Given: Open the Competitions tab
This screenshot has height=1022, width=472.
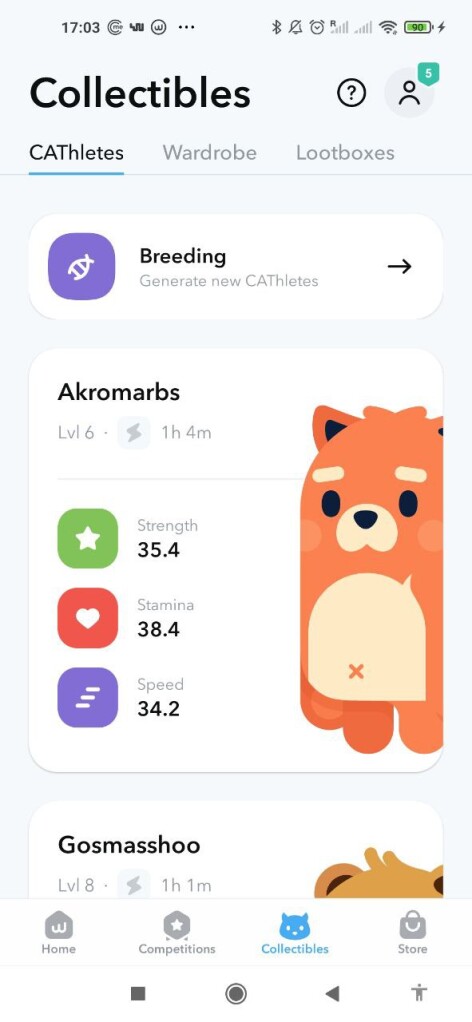Looking at the screenshot, I should (177, 933).
